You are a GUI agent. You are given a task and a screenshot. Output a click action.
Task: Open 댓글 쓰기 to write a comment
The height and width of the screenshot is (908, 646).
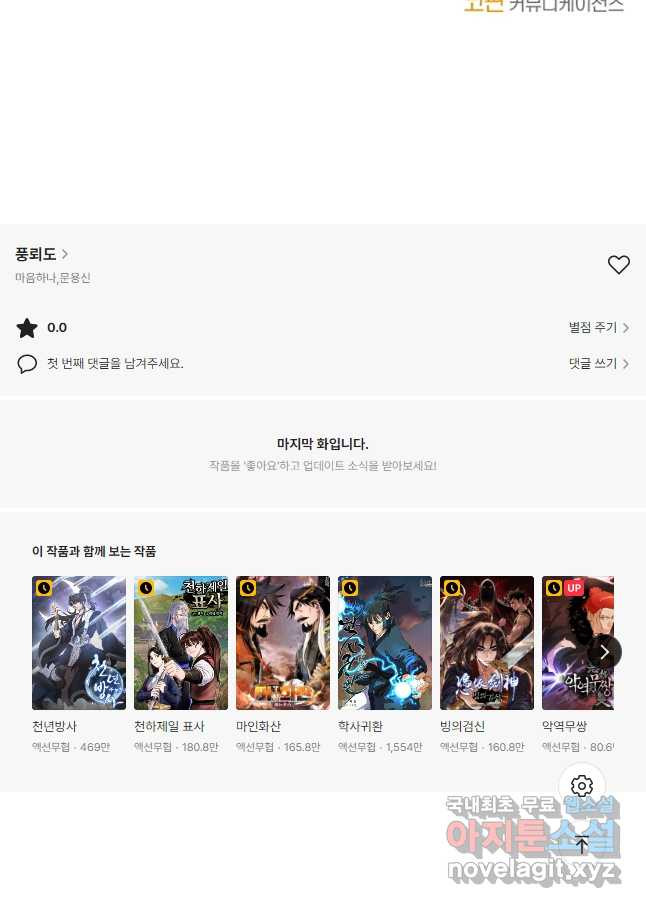(598, 364)
